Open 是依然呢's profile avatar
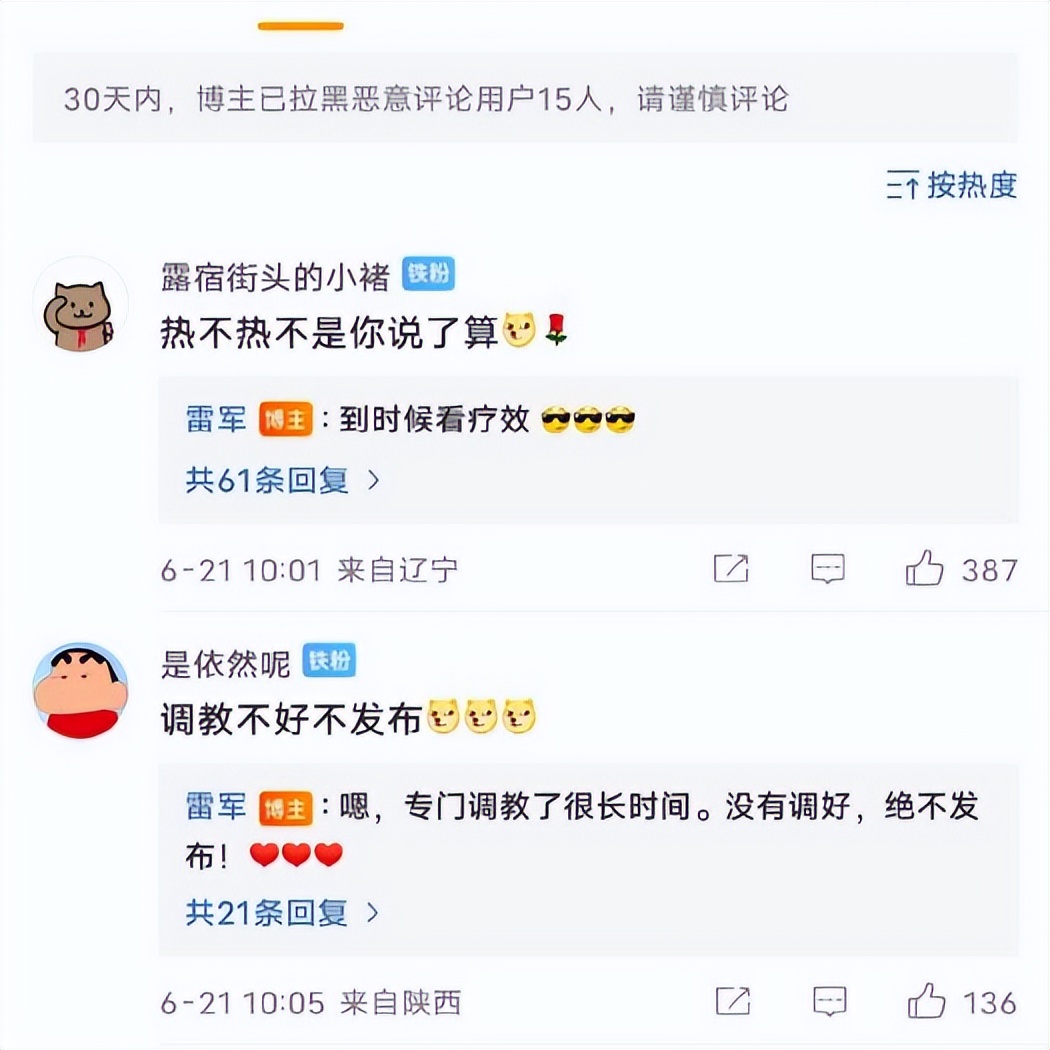The height and width of the screenshot is (1050, 1050). pos(80,692)
